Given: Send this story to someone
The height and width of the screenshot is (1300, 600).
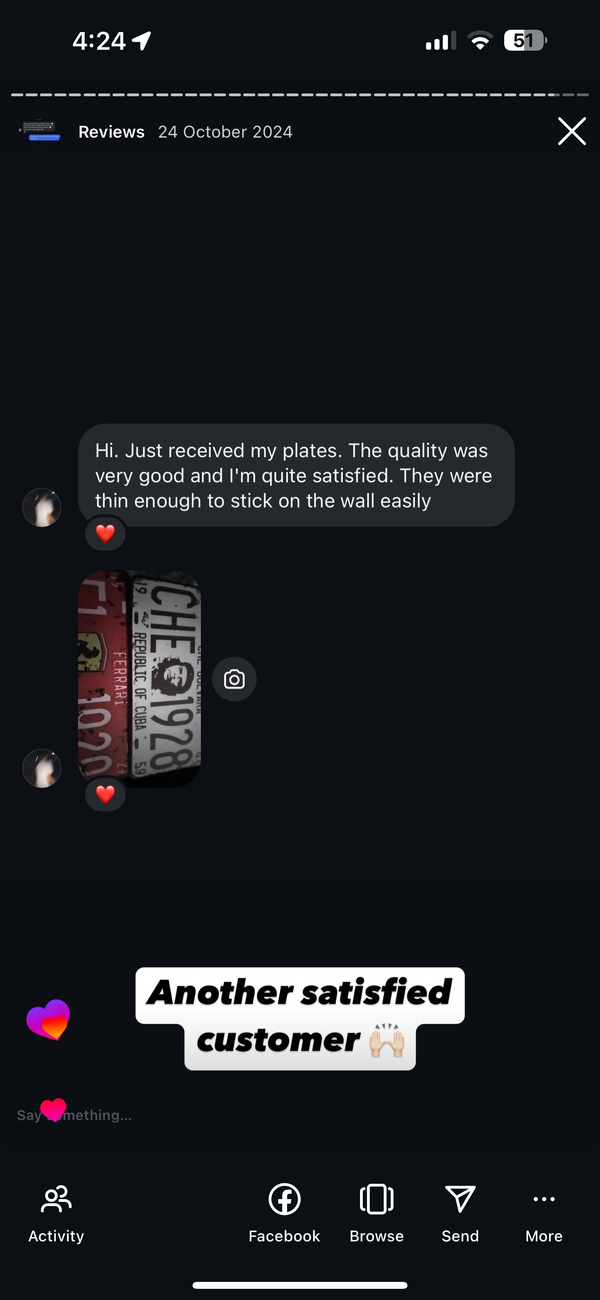Looking at the screenshot, I should (x=460, y=1212).
